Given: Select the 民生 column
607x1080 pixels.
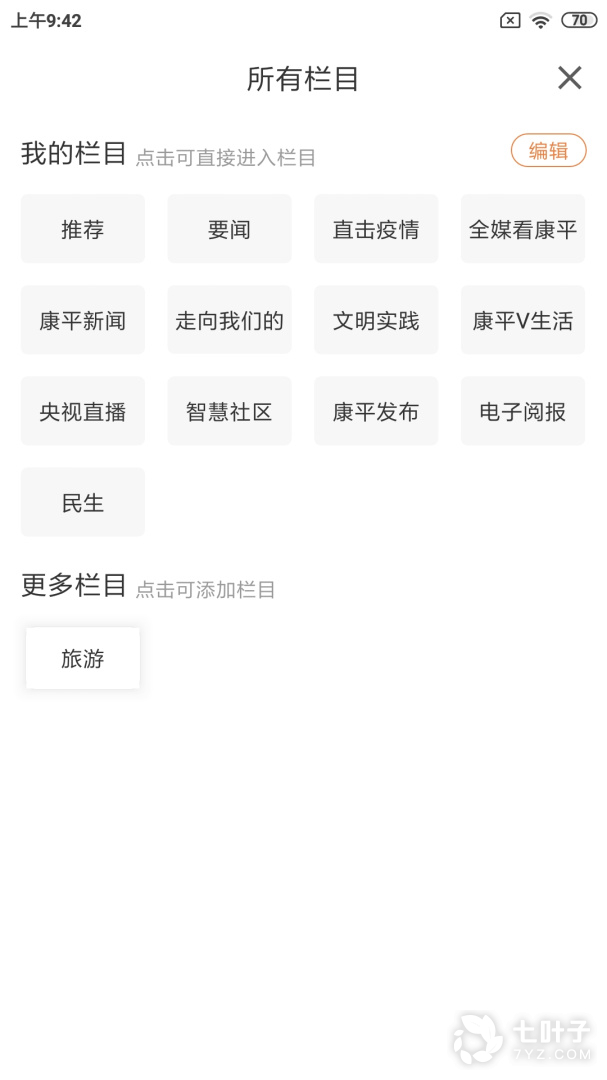Looking at the screenshot, I should (83, 502).
